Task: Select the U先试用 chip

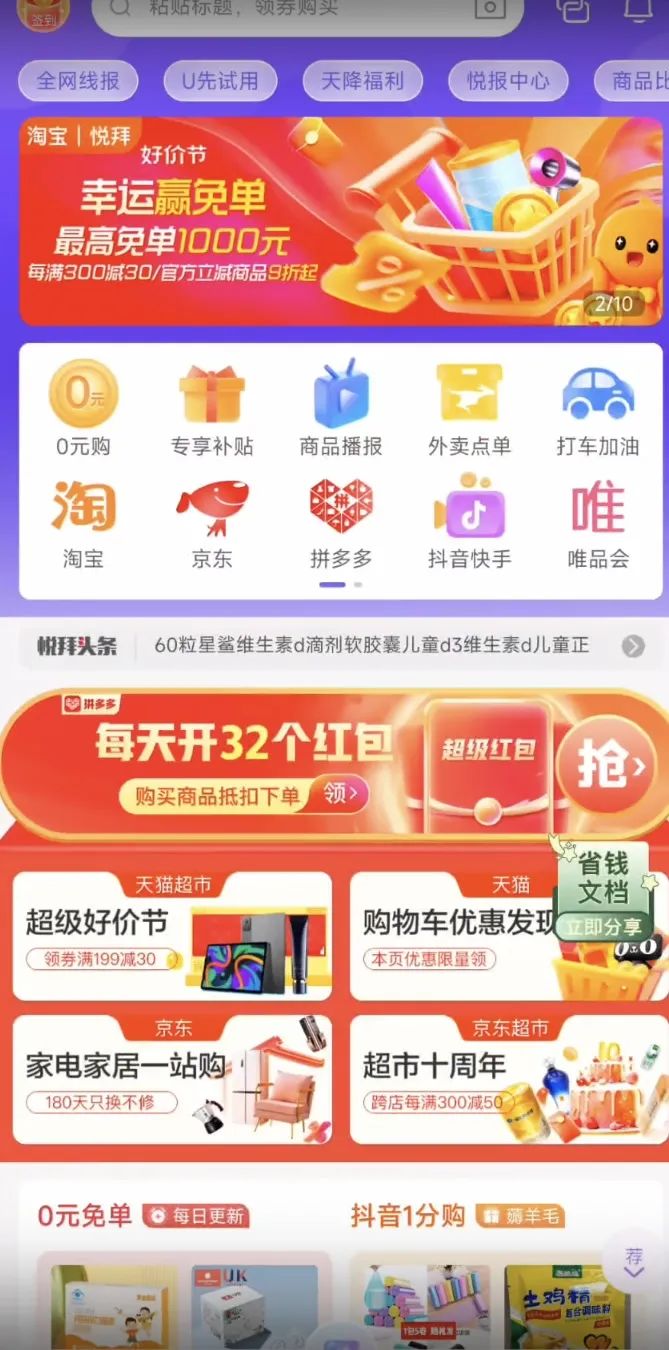Action: click(x=220, y=81)
